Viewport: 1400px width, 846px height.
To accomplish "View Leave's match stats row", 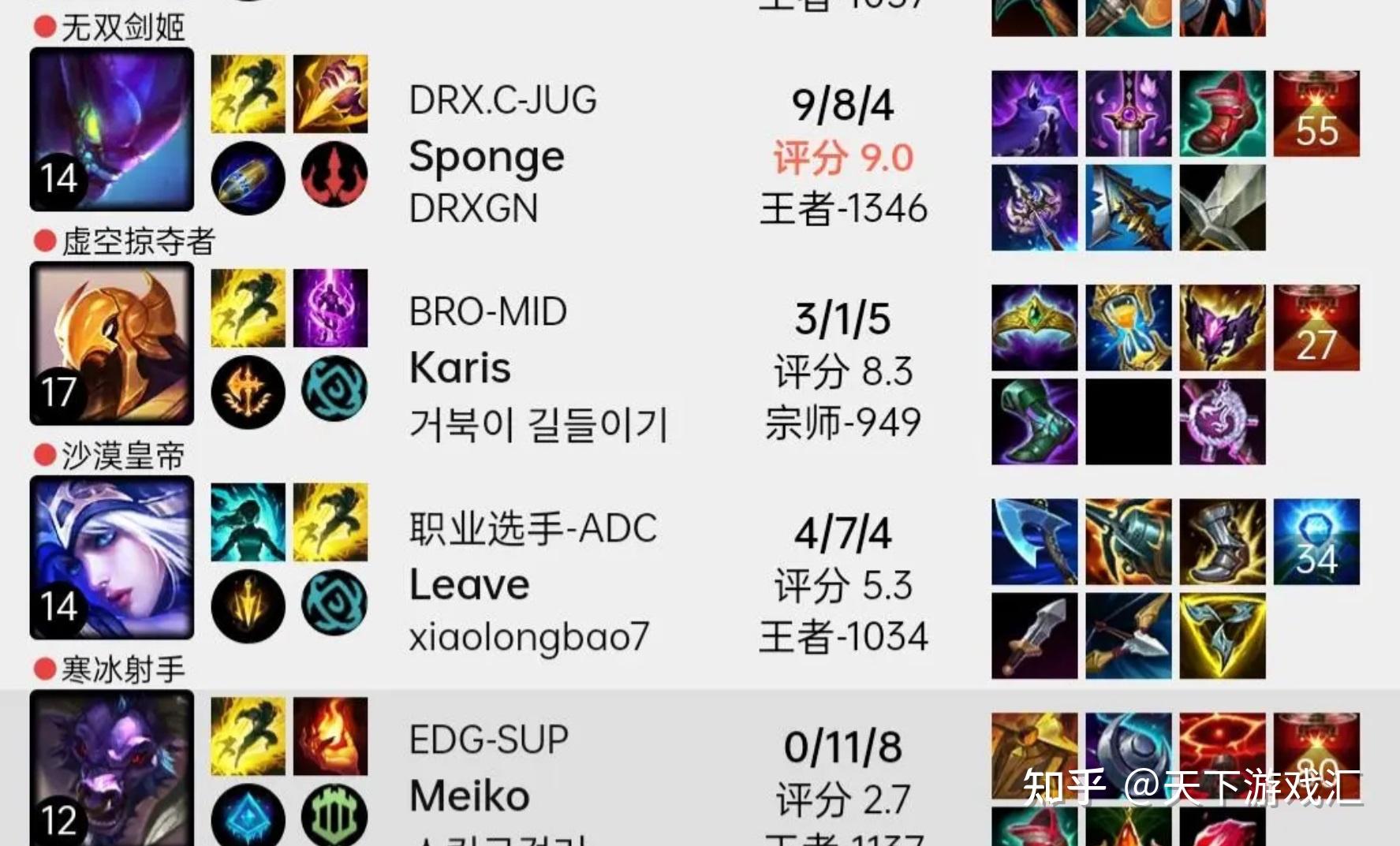I will 469,584.
